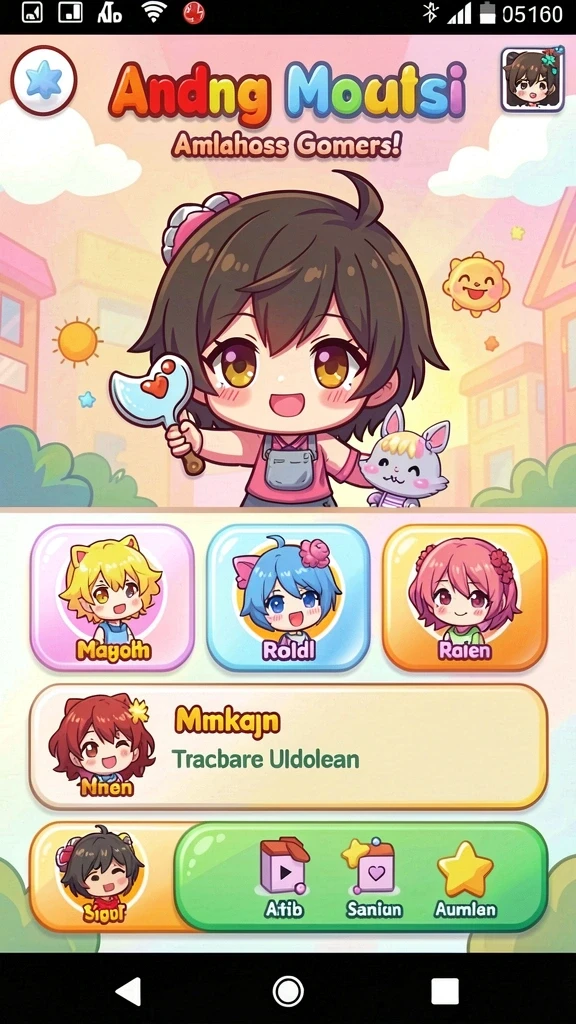Open the Mmkajn Tracbare Uldolean banner
Viewport: 576px width, 1024px height.
(x=288, y=746)
